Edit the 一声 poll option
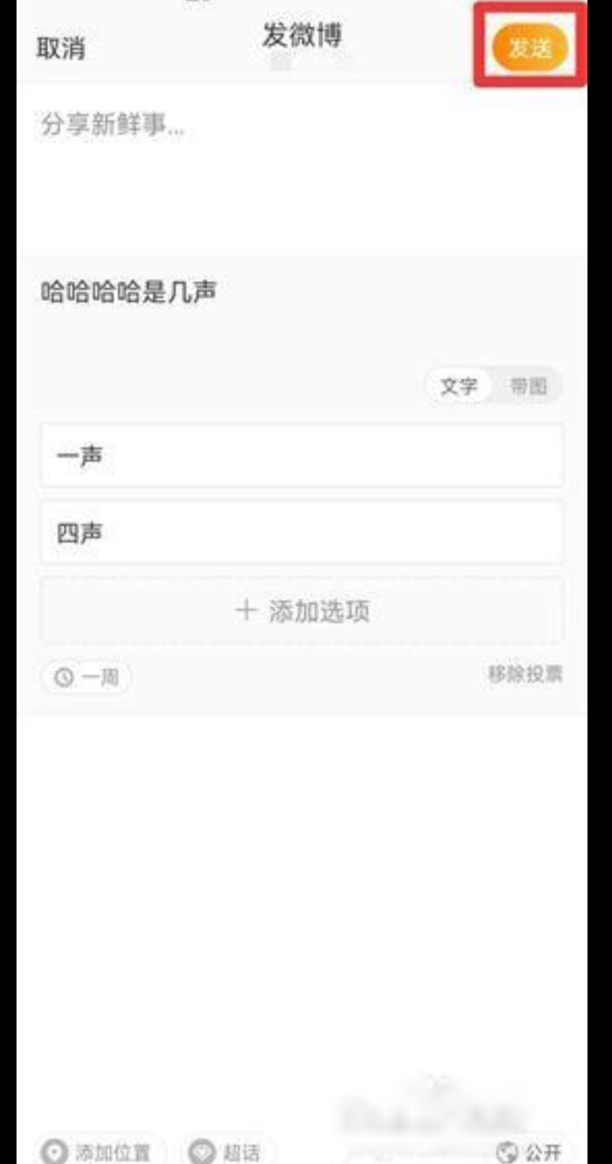 click(x=301, y=456)
